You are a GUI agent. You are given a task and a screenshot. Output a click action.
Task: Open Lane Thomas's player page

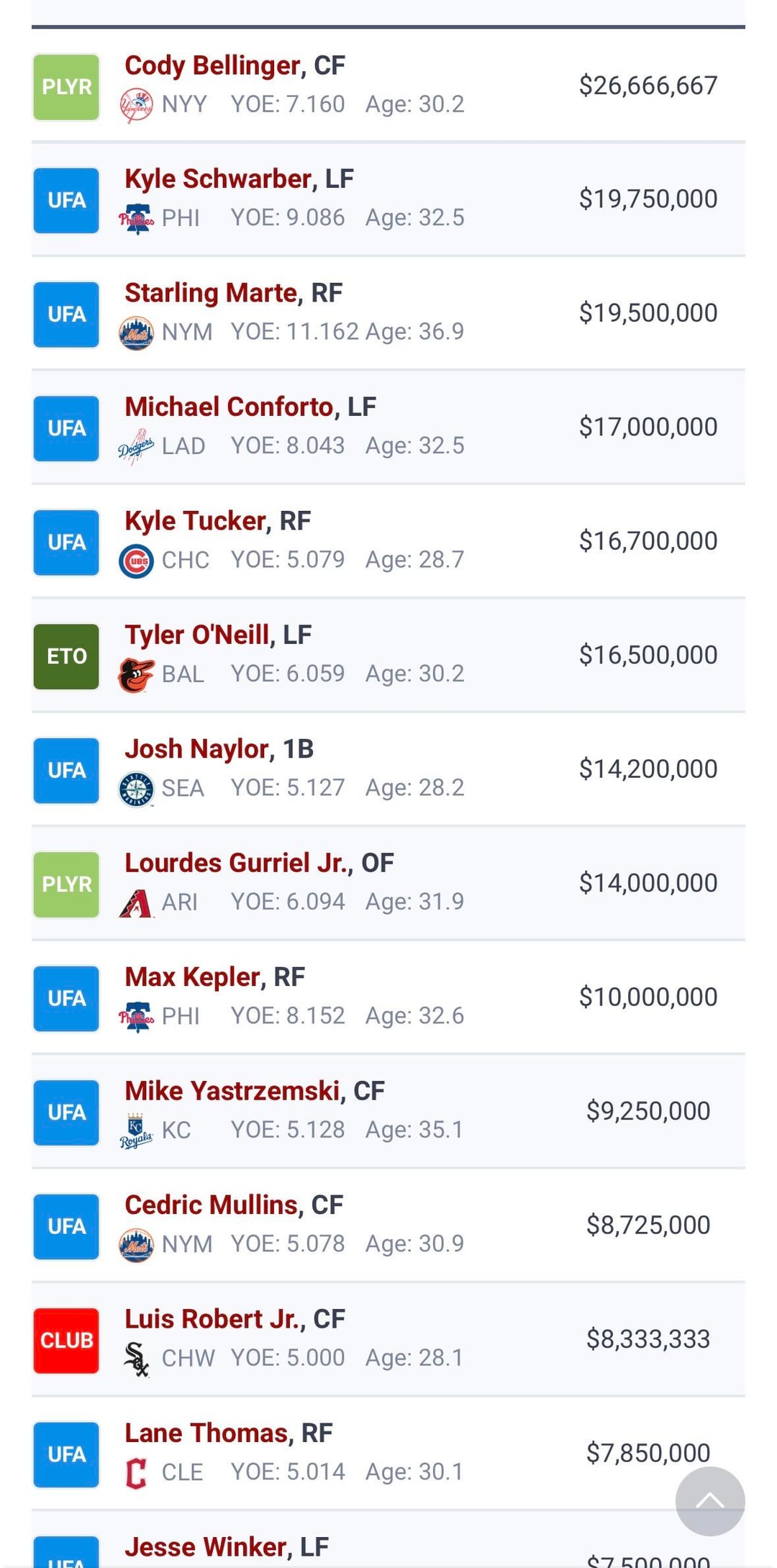206,1433
